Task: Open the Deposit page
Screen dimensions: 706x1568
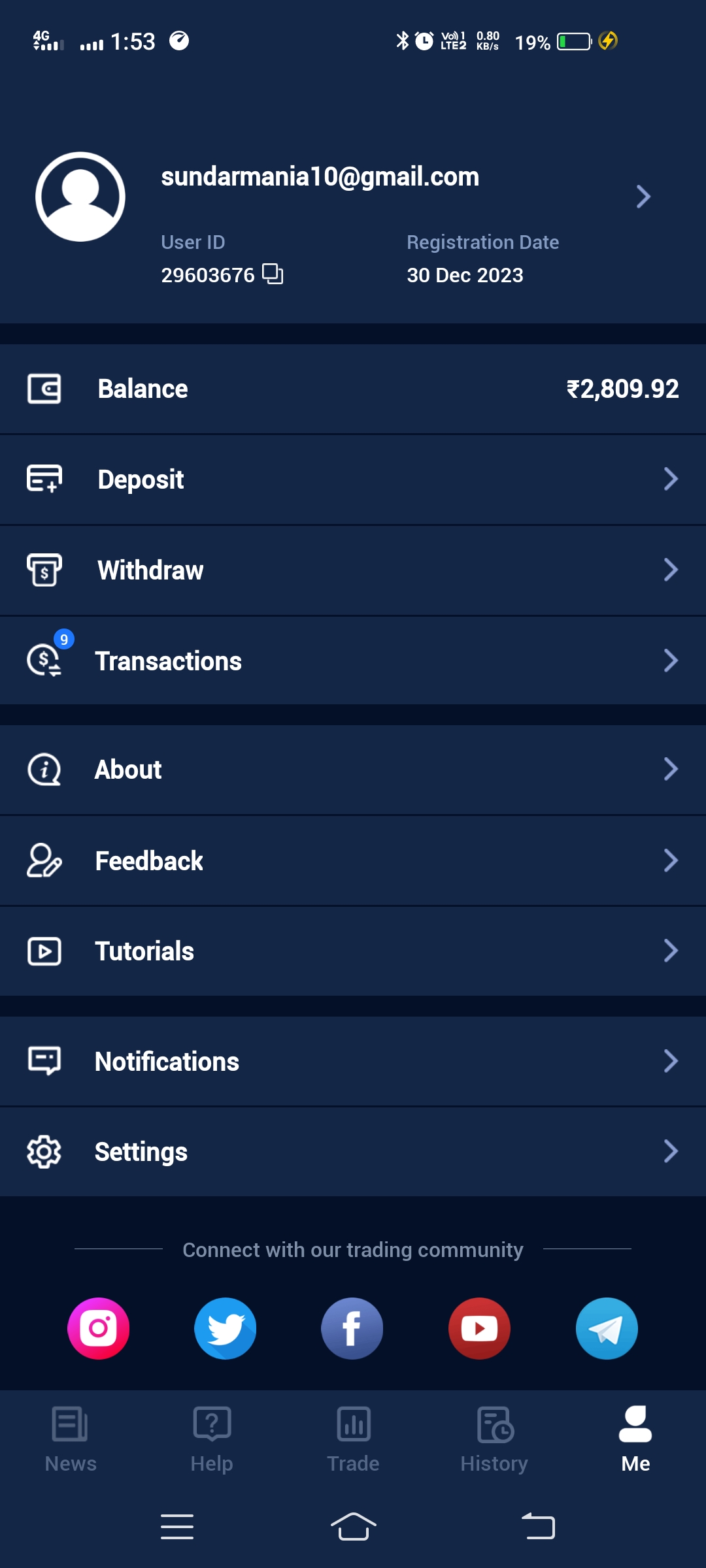Action: click(353, 480)
